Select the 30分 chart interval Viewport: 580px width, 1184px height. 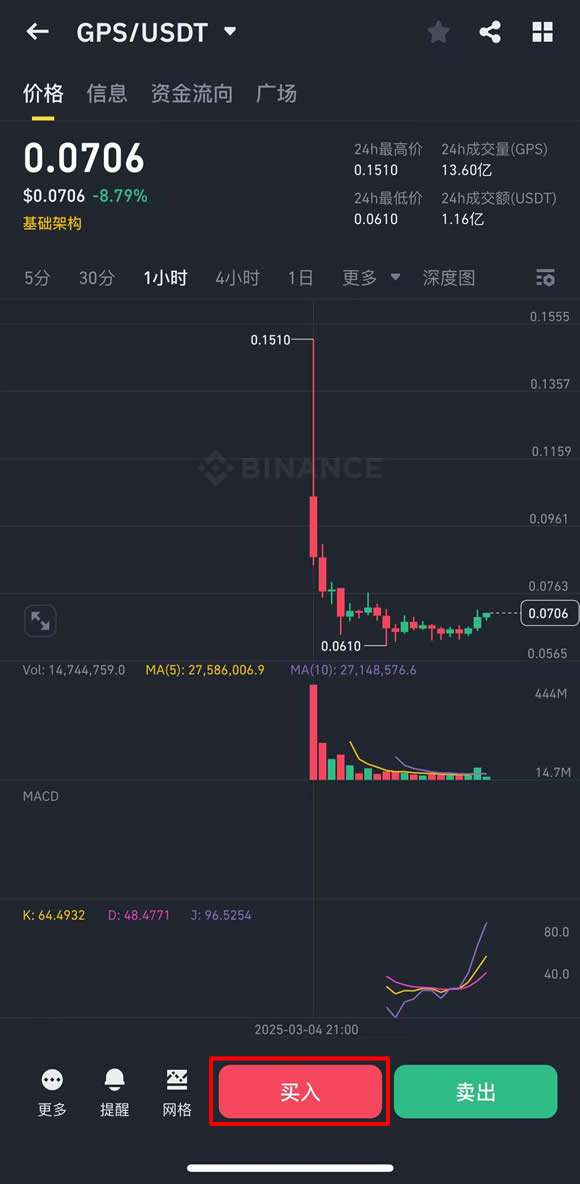tap(97, 278)
